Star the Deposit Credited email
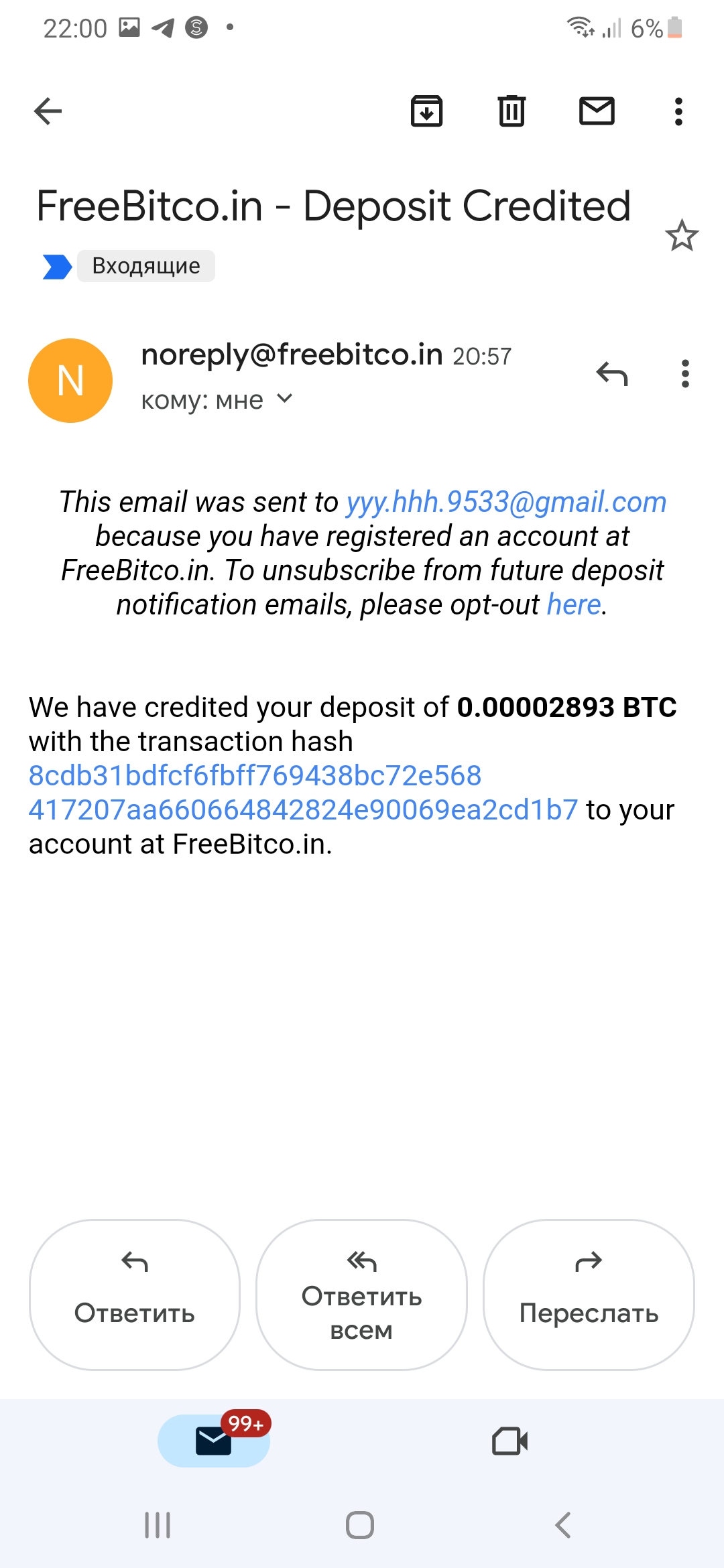This screenshot has width=724, height=1568. click(682, 235)
